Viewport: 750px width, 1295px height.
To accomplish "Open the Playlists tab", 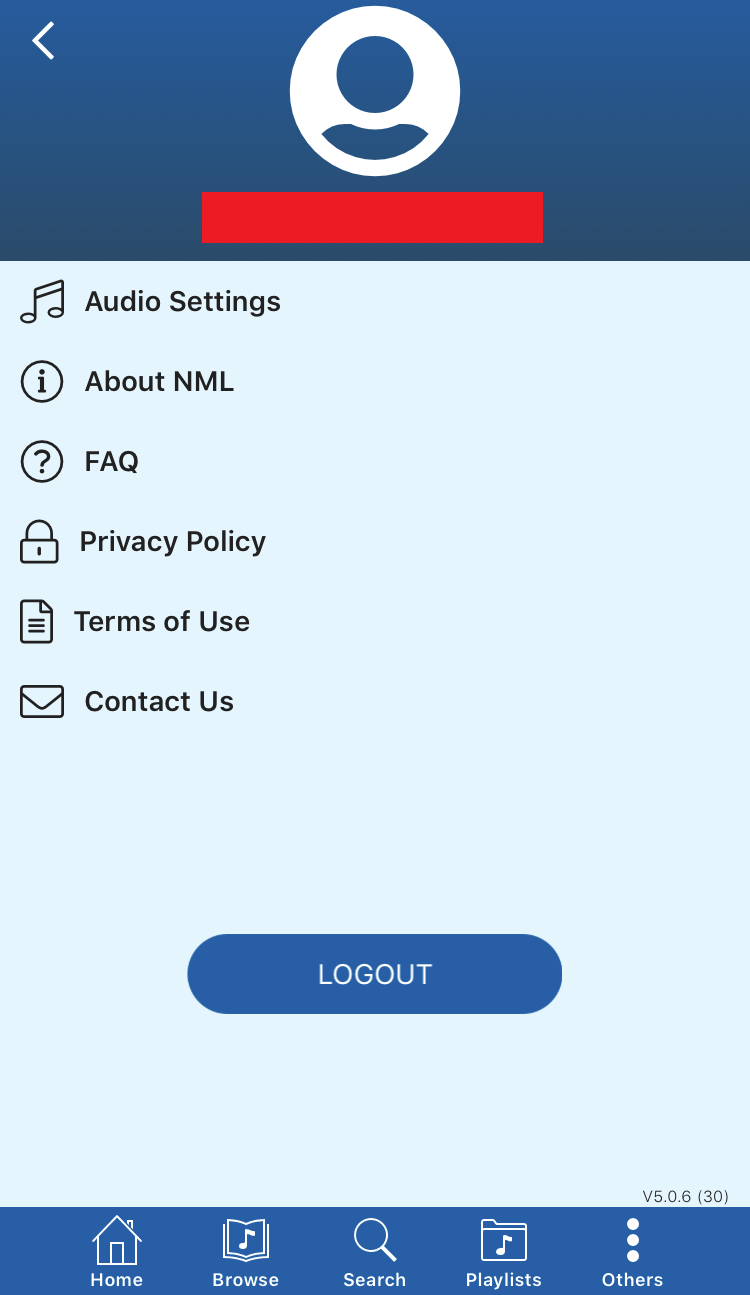I will 503,1251.
